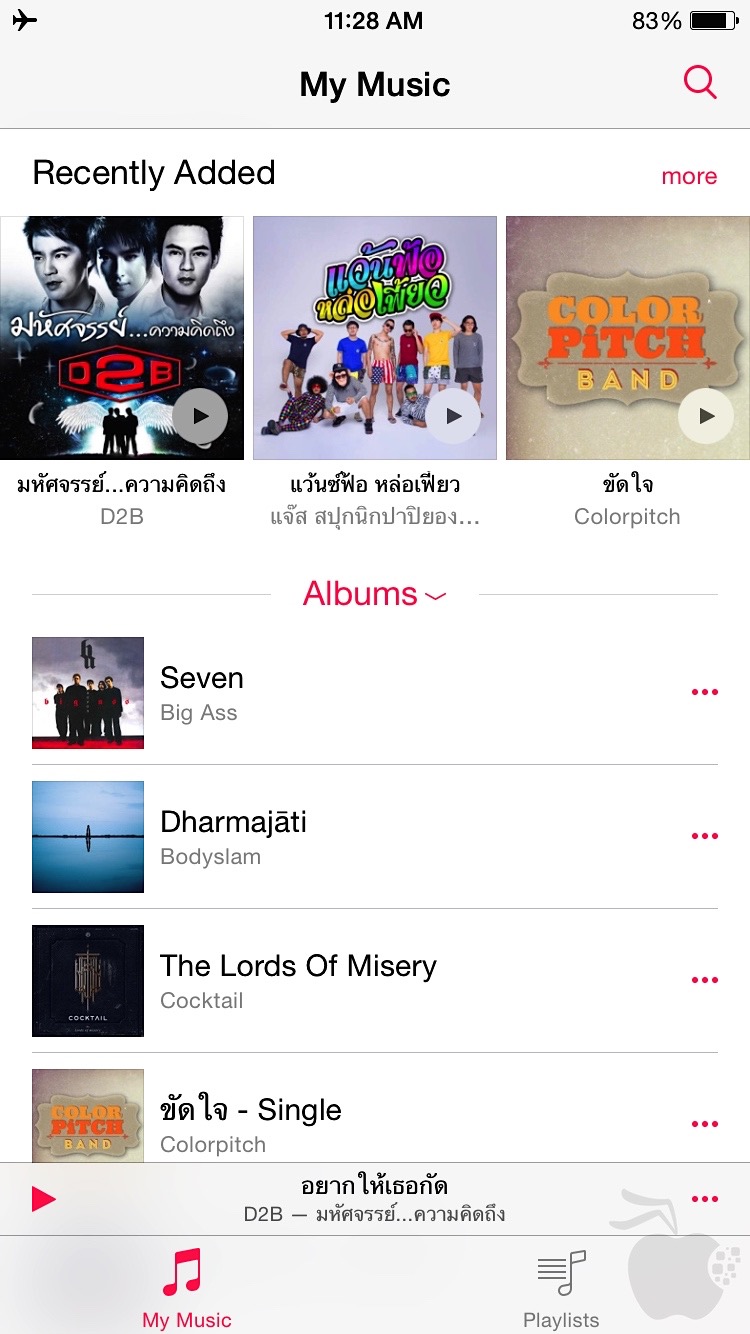The width and height of the screenshot is (750, 1334).
Task: Select The Lords Of Misery album row
Action: coord(300,980)
